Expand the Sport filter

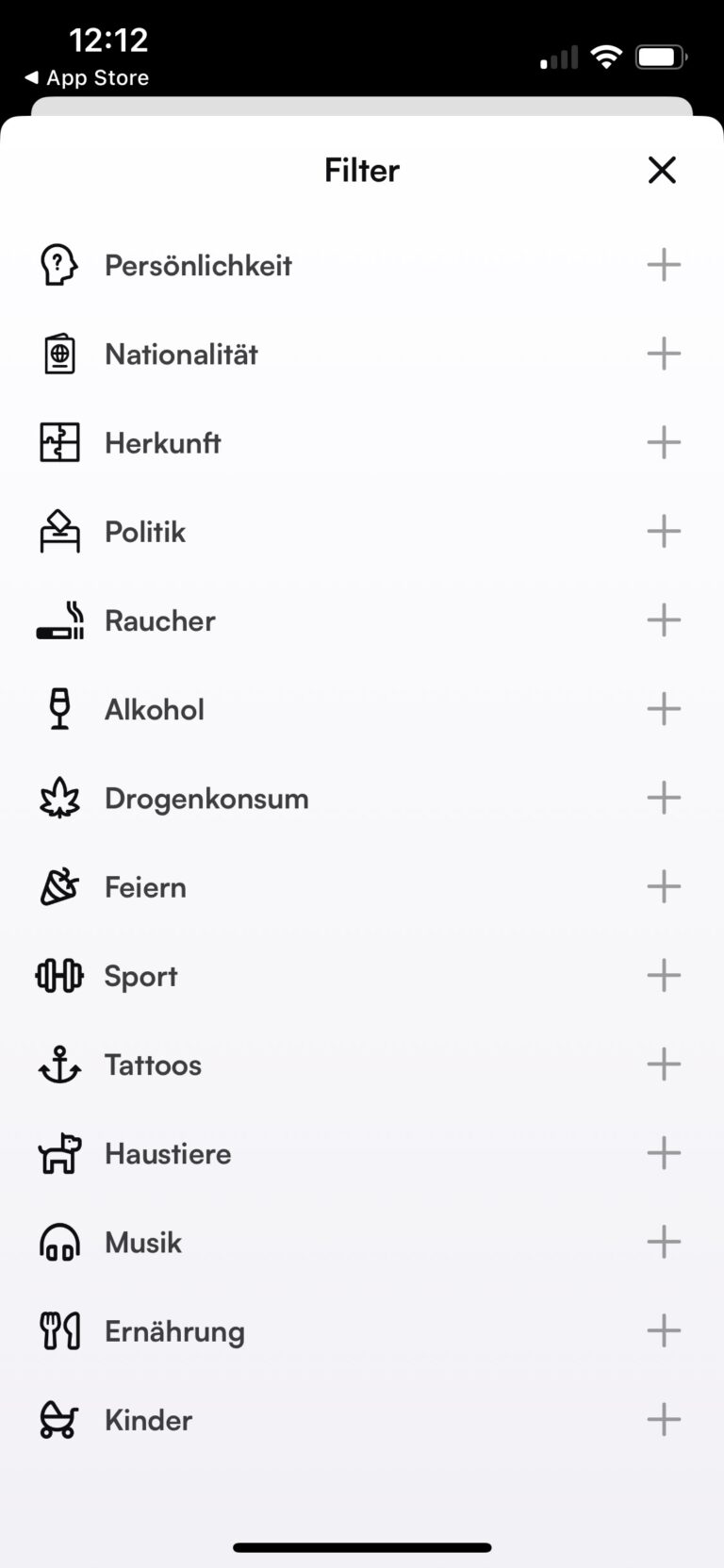coord(664,975)
